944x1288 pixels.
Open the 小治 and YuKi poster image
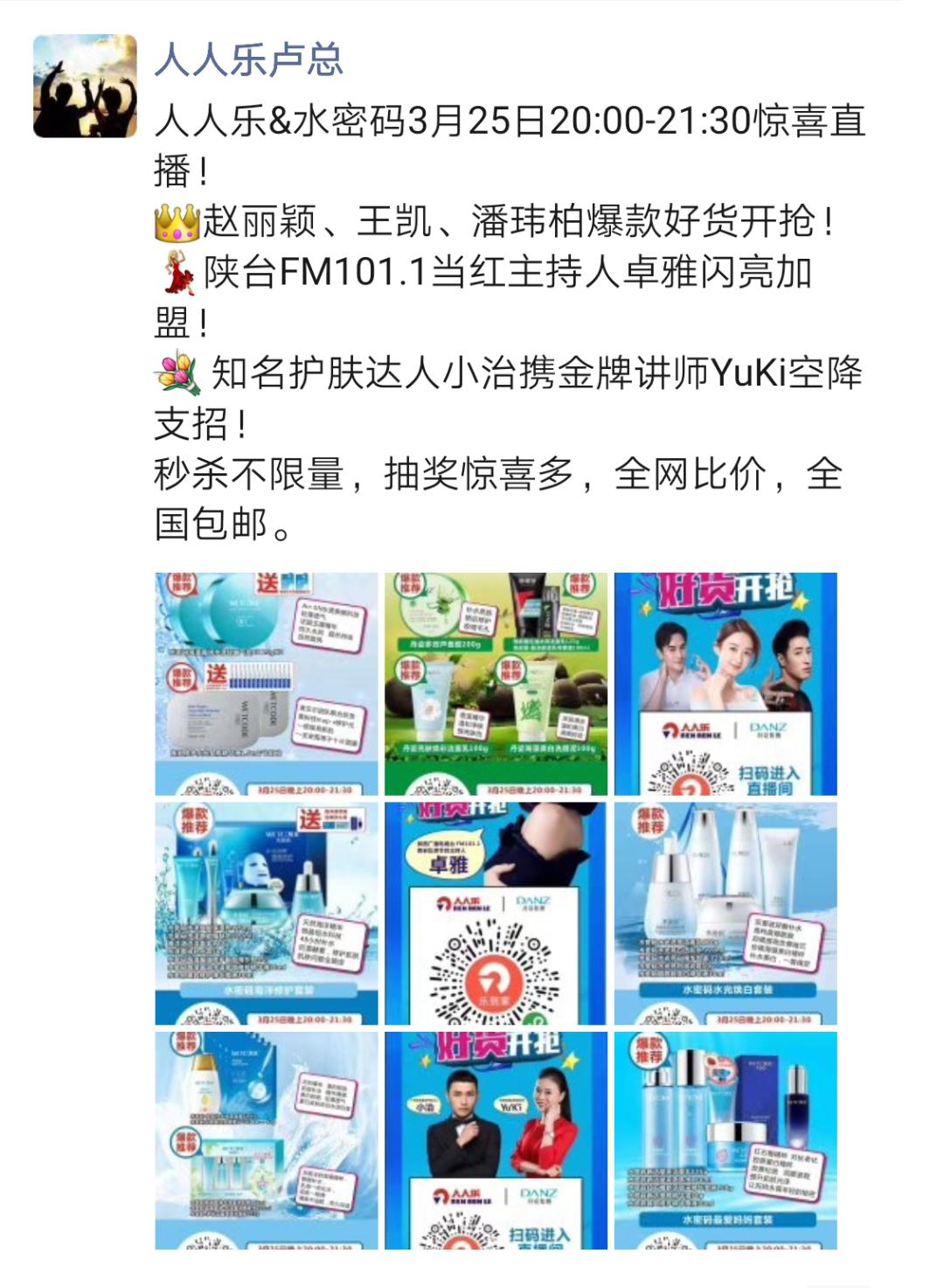coord(496,1140)
